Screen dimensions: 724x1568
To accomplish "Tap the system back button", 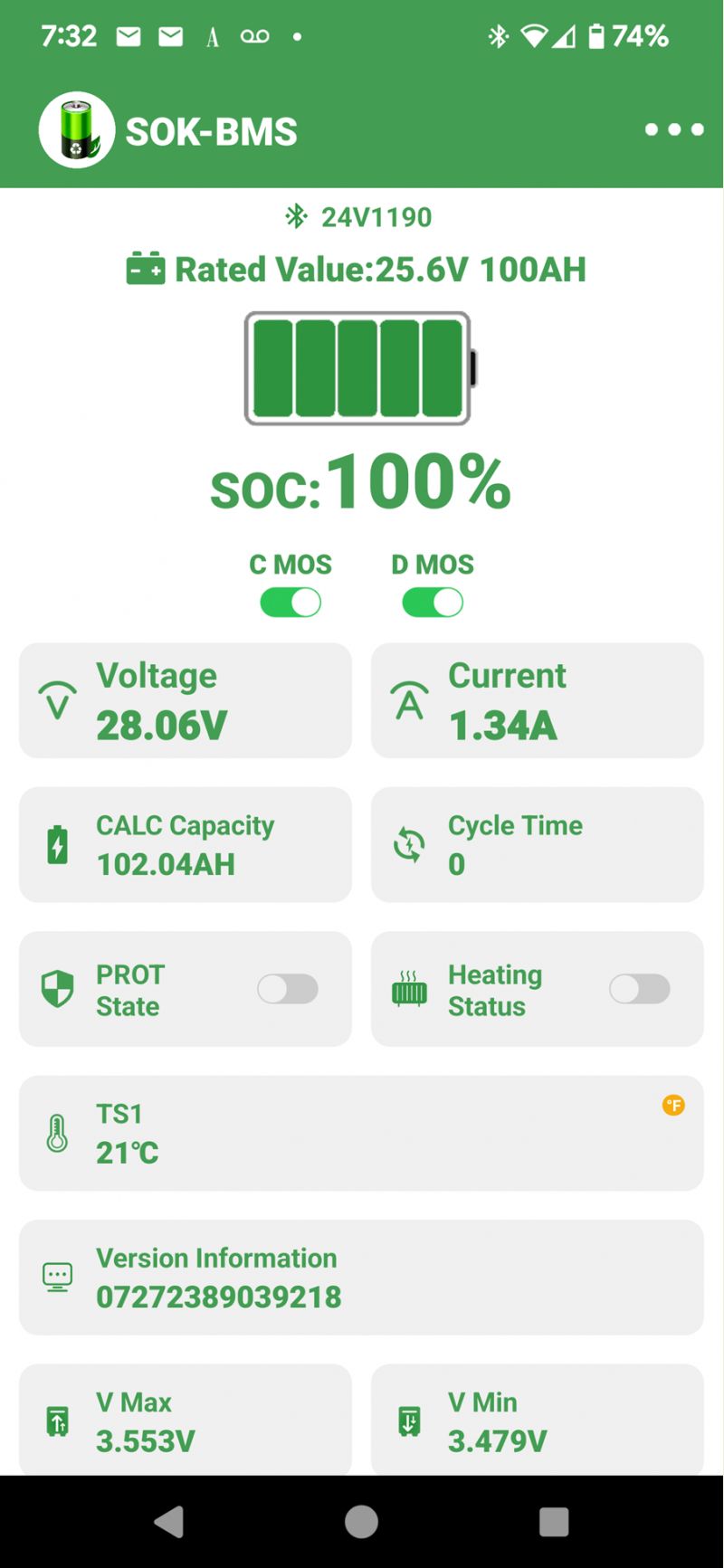I will click(x=169, y=1522).
